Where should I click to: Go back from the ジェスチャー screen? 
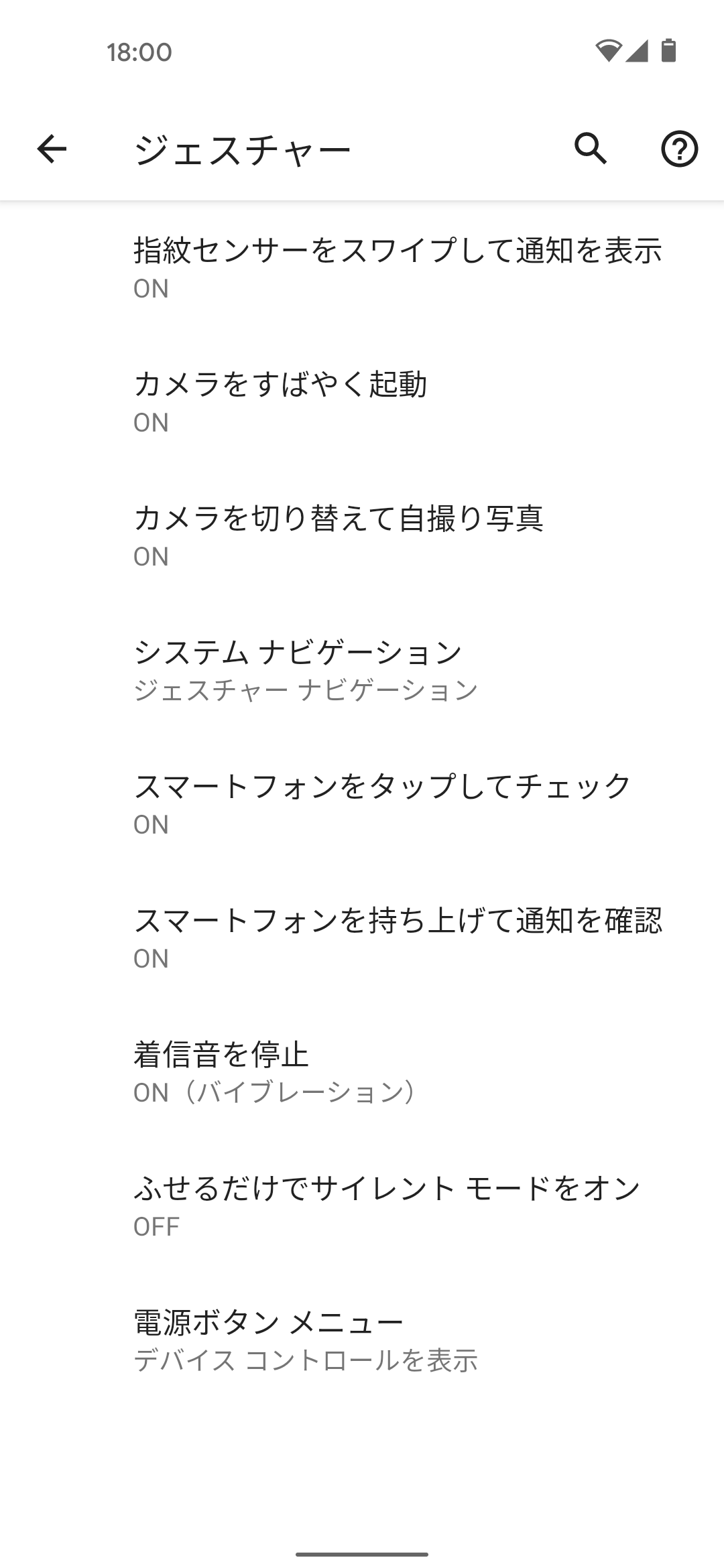[x=52, y=149]
